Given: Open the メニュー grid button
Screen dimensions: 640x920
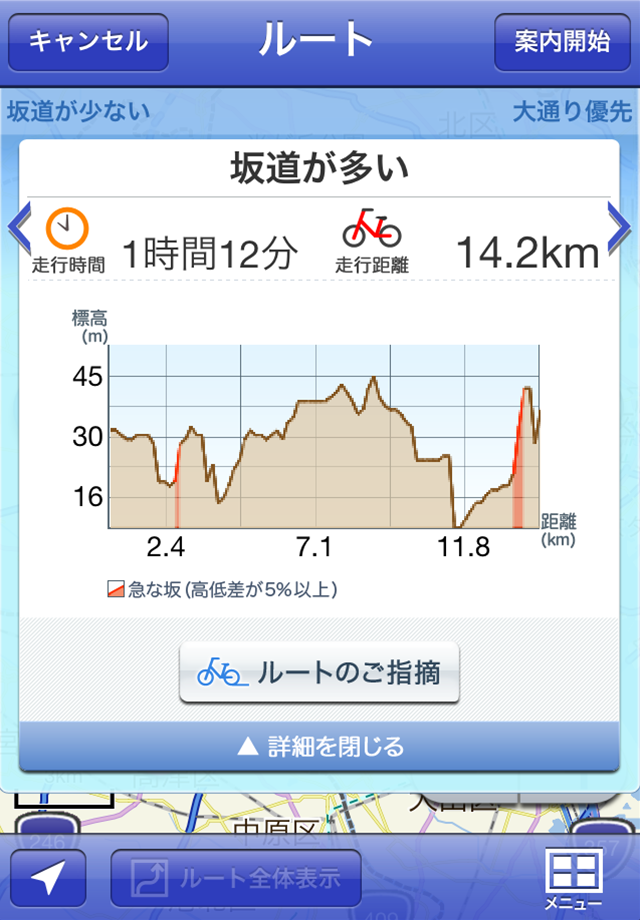Looking at the screenshot, I should point(573,877).
